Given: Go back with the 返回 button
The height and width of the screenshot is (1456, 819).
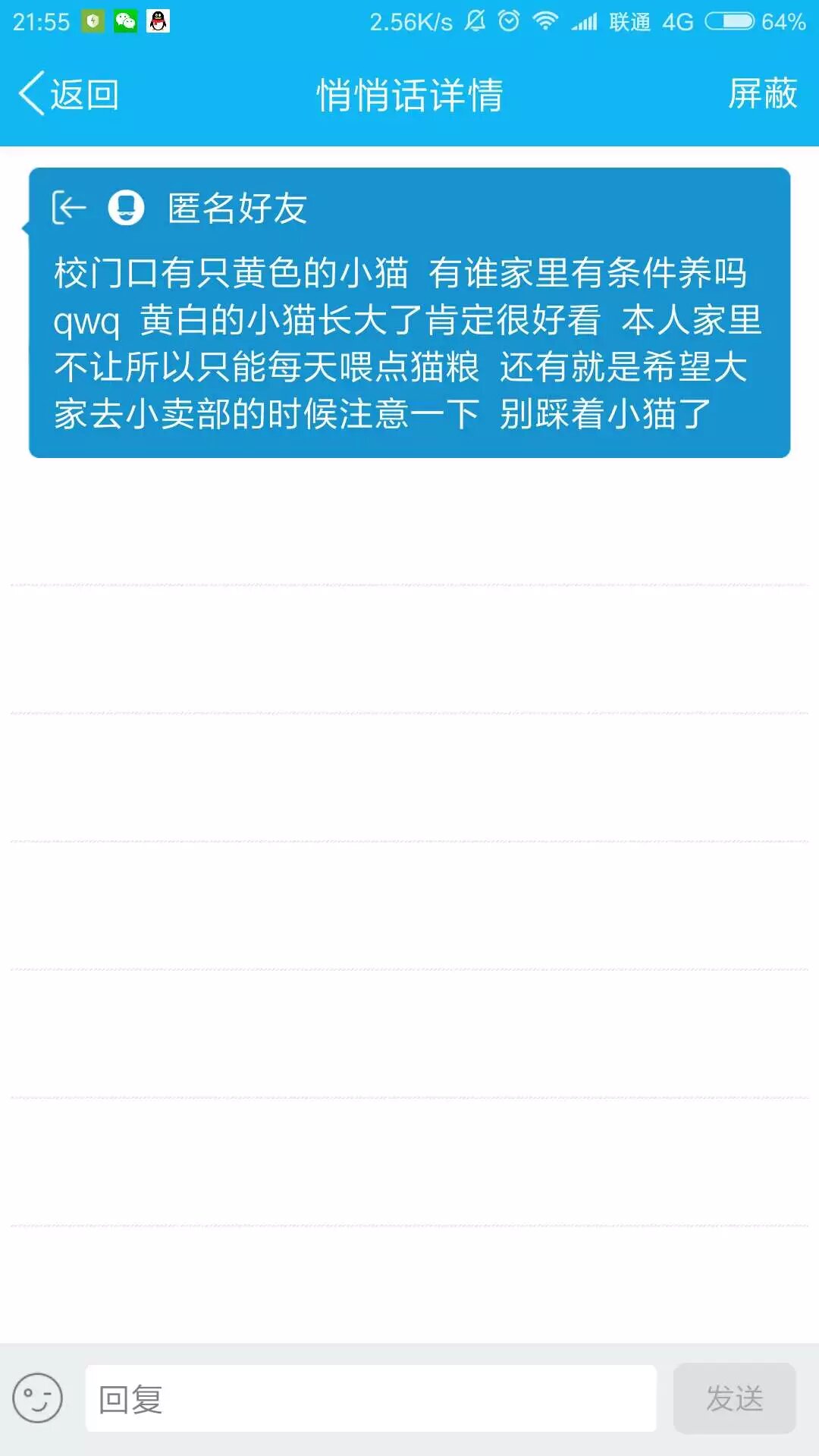Looking at the screenshot, I should [x=68, y=95].
